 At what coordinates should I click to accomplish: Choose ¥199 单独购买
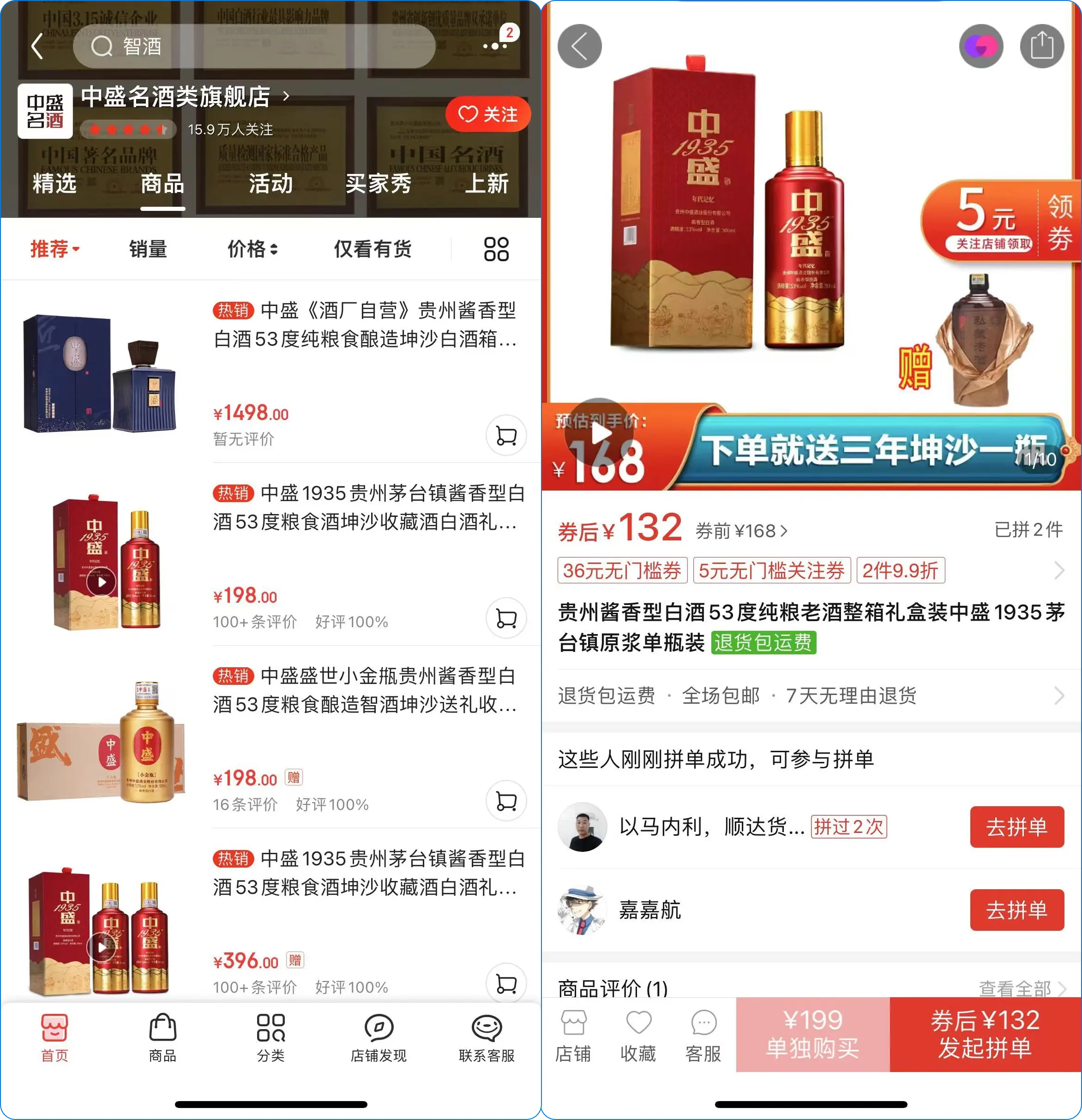click(812, 1034)
